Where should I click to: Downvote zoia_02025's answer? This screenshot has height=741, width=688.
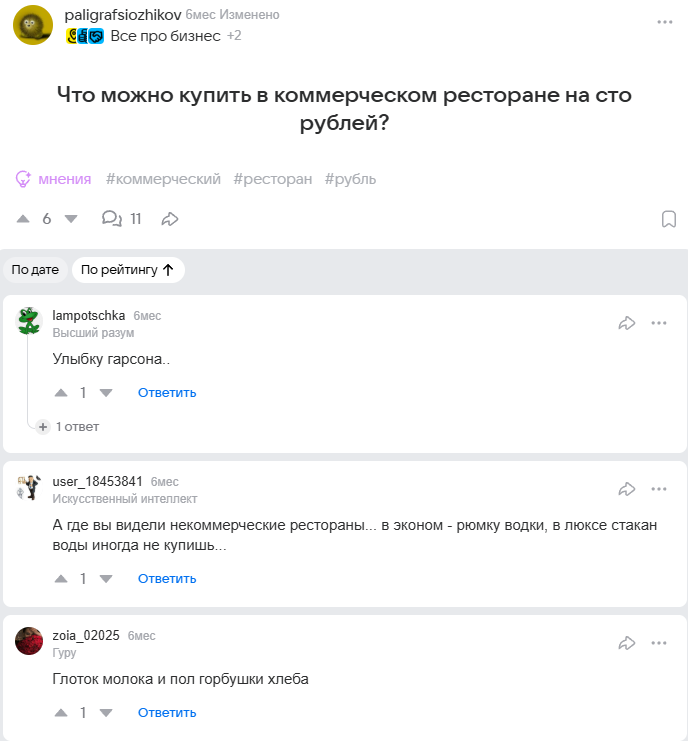click(106, 713)
